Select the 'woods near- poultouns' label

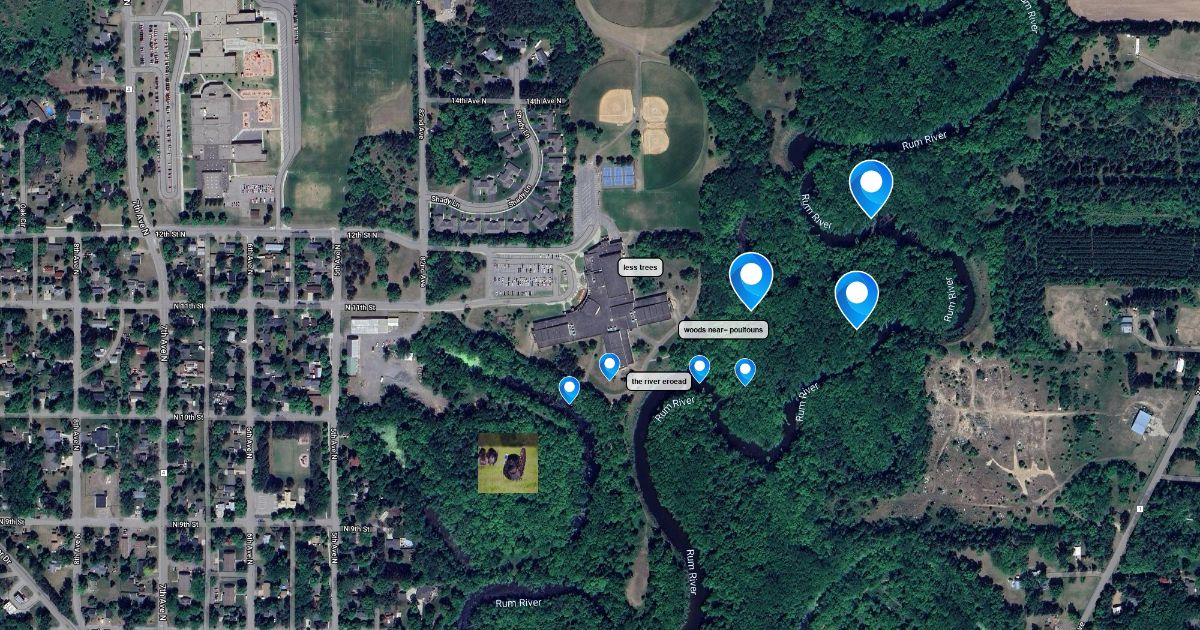(x=722, y=329)
